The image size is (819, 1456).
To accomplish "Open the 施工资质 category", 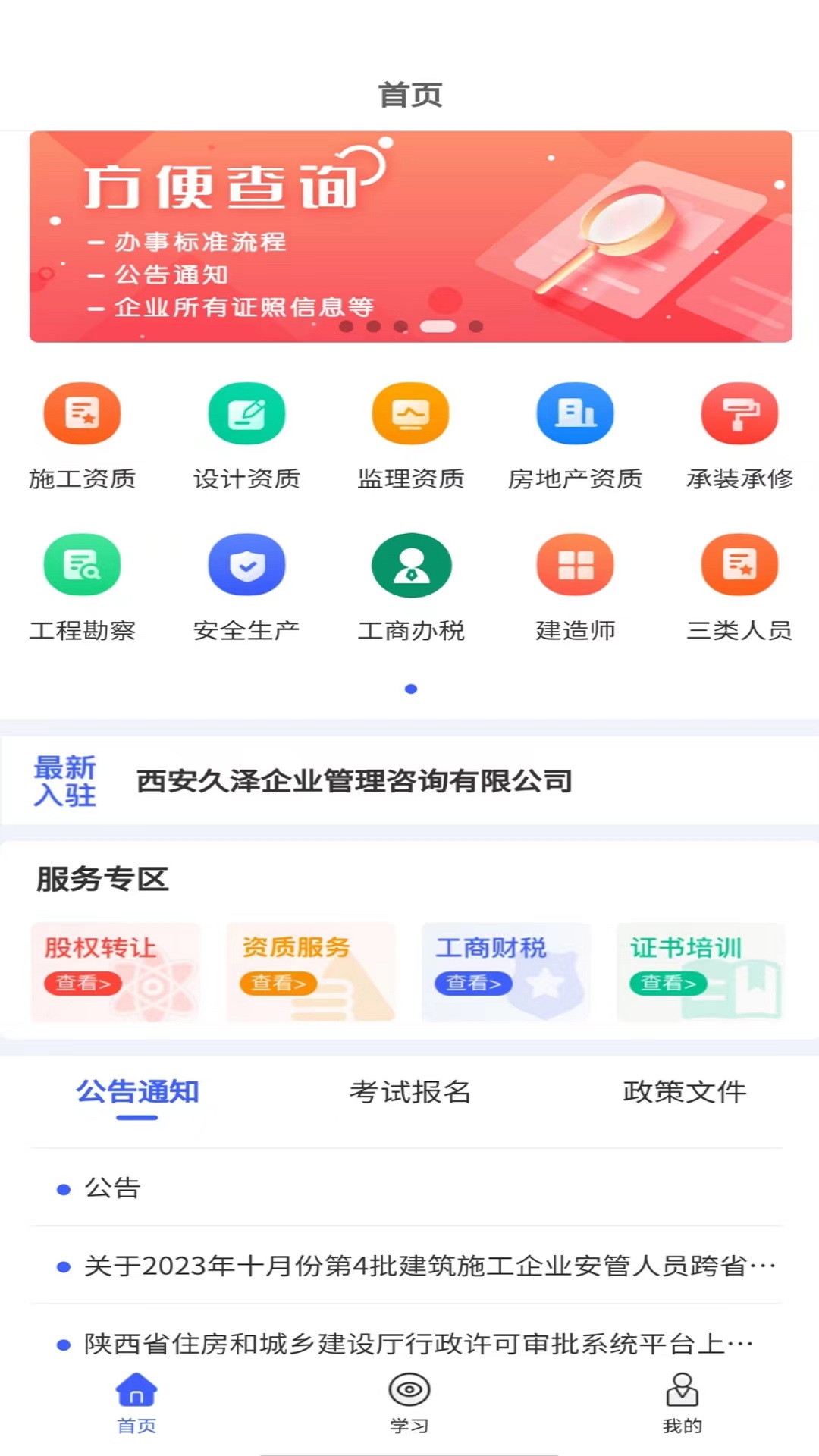I will pyautogui.click(x=82, y=436).
